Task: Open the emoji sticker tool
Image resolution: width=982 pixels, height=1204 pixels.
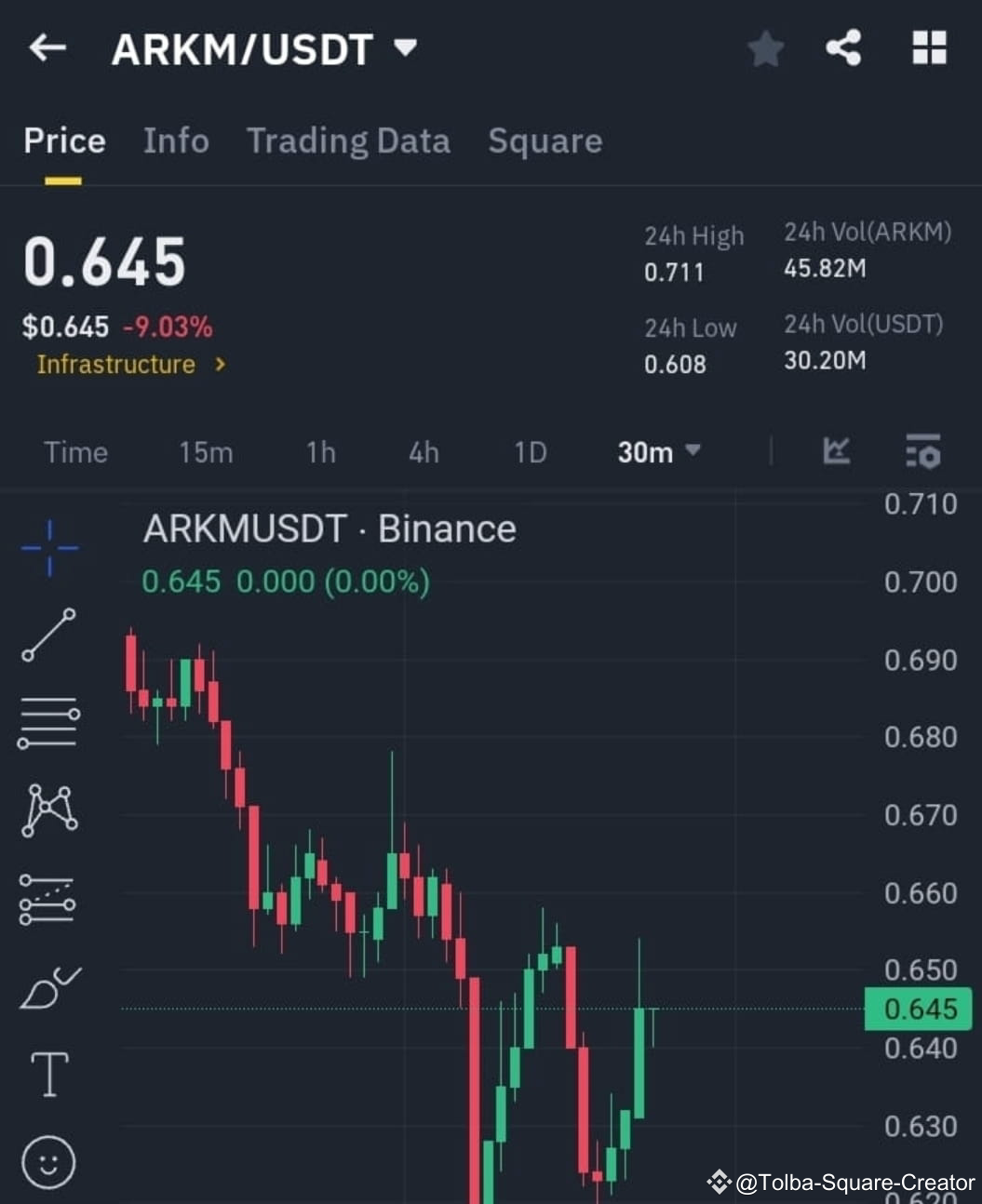Action: click(48, 1162)
